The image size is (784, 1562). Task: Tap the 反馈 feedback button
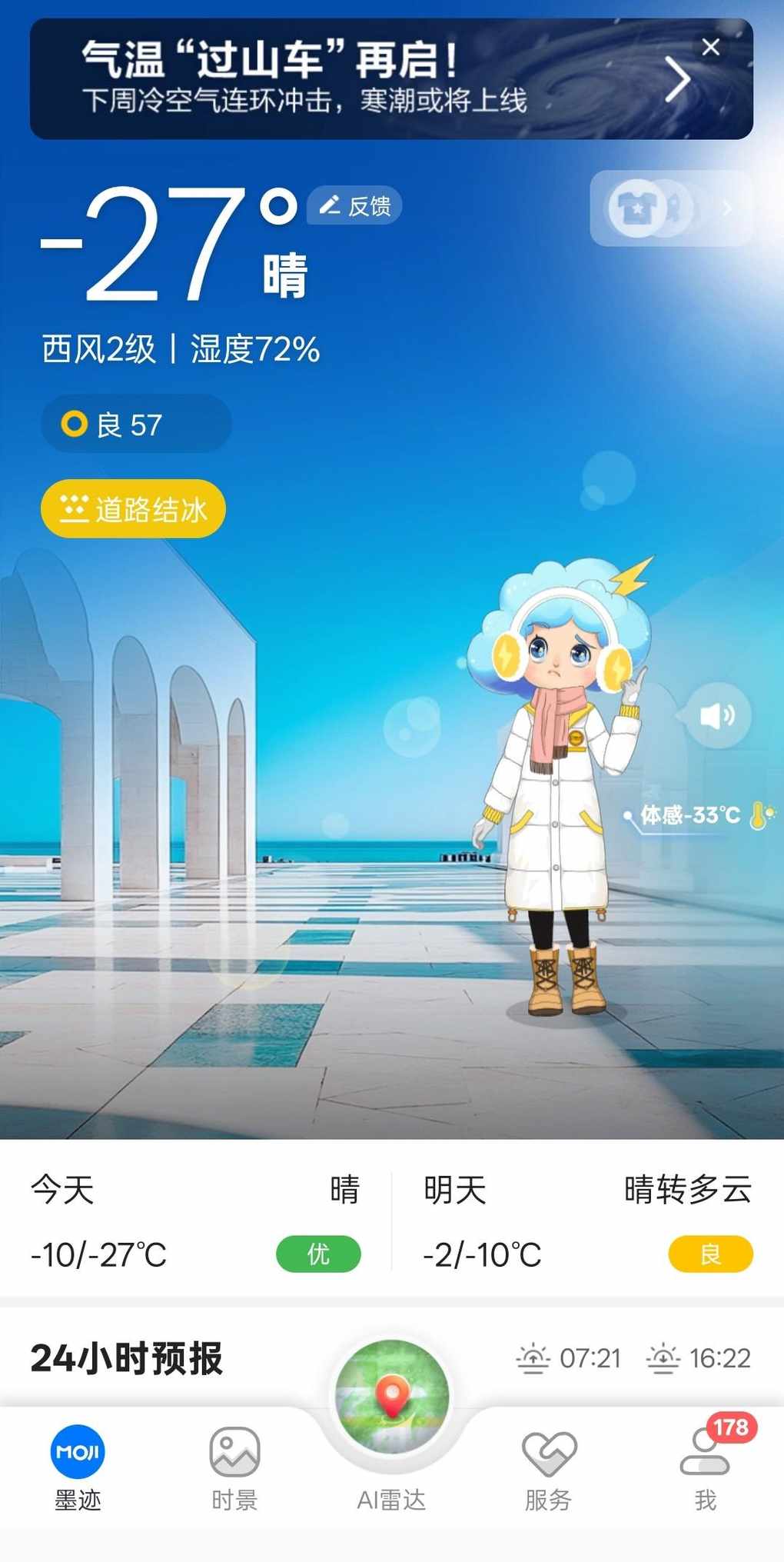354,205
